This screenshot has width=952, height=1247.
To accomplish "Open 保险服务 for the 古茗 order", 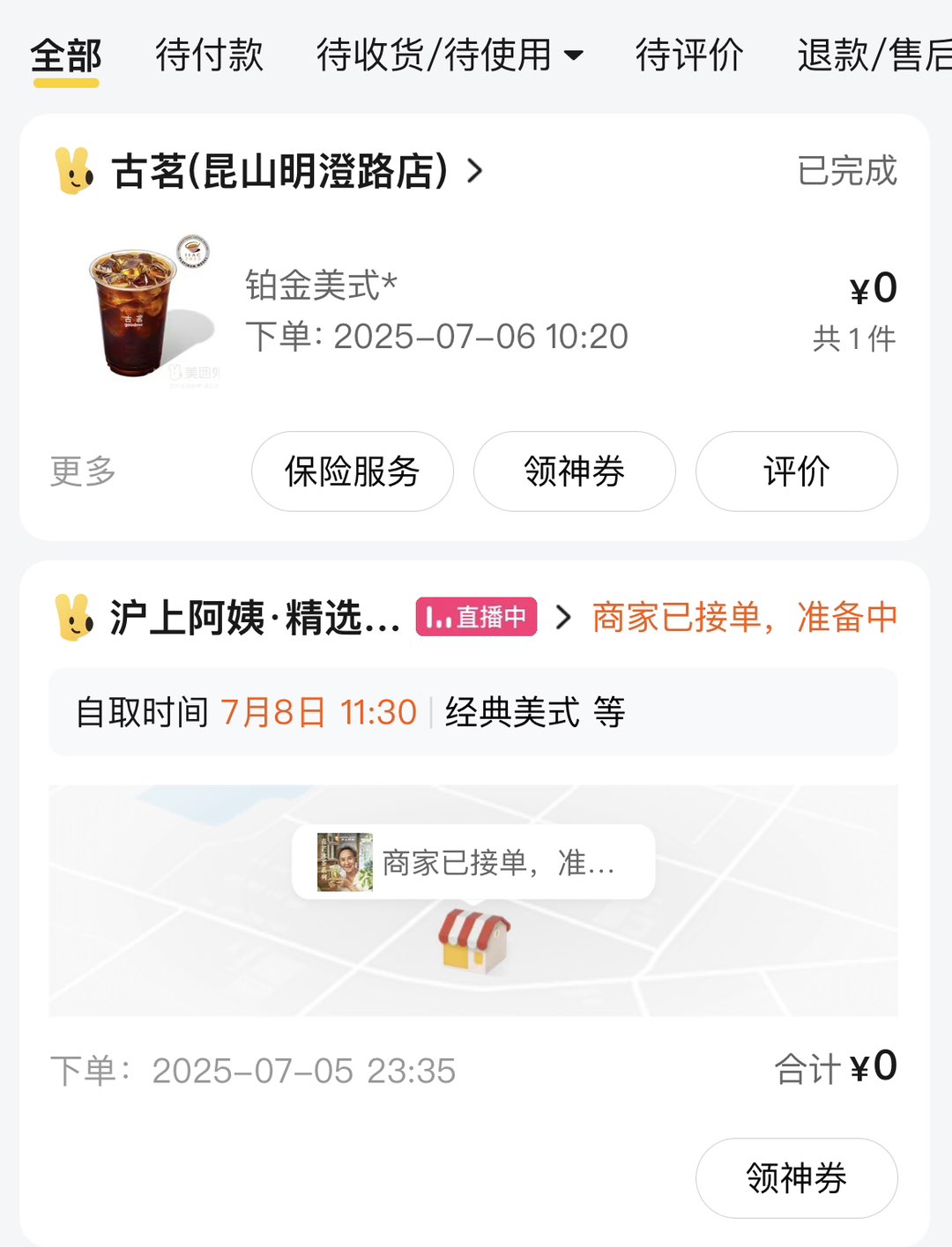I will coord(352,471).
